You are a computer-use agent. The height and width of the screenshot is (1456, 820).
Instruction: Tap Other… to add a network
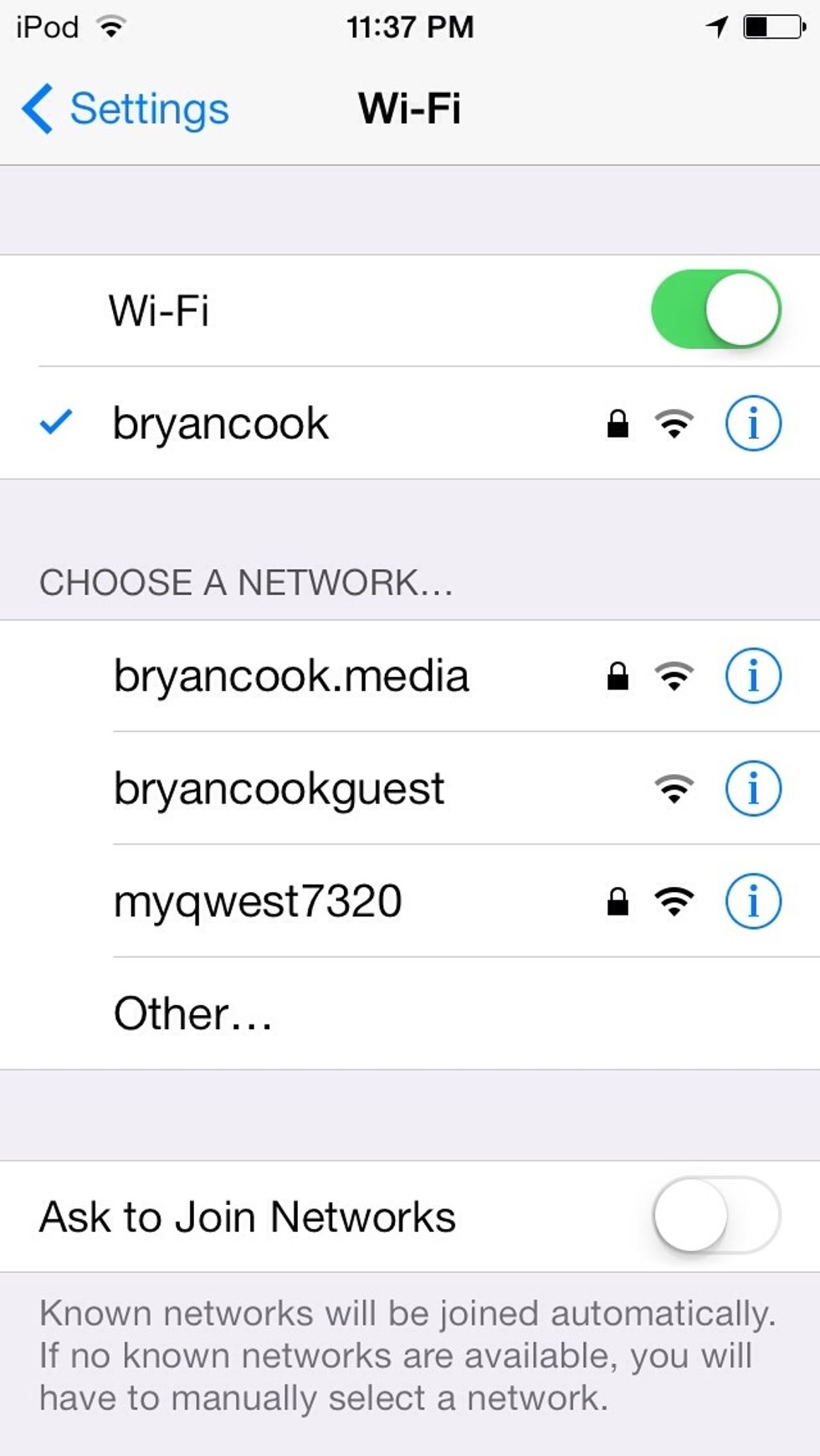point(193,1014)
